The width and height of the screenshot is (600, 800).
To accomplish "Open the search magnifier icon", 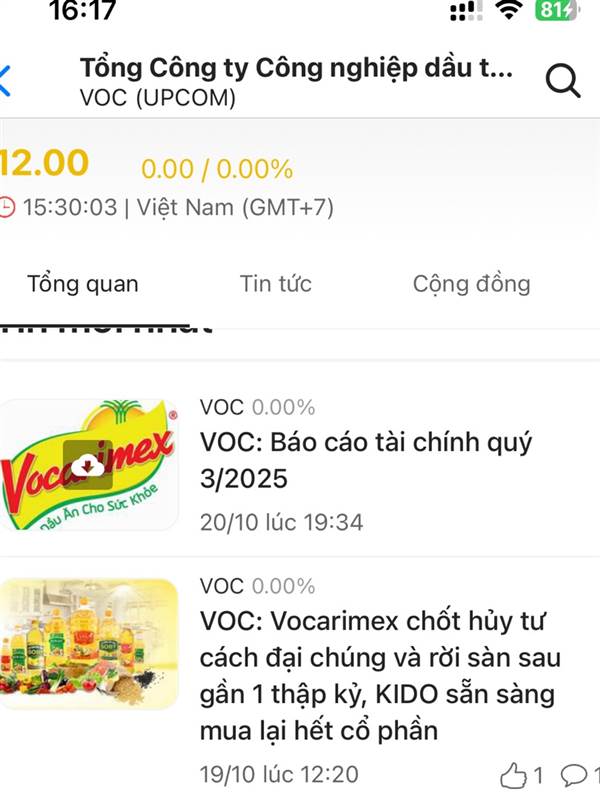I will [563, 82].
